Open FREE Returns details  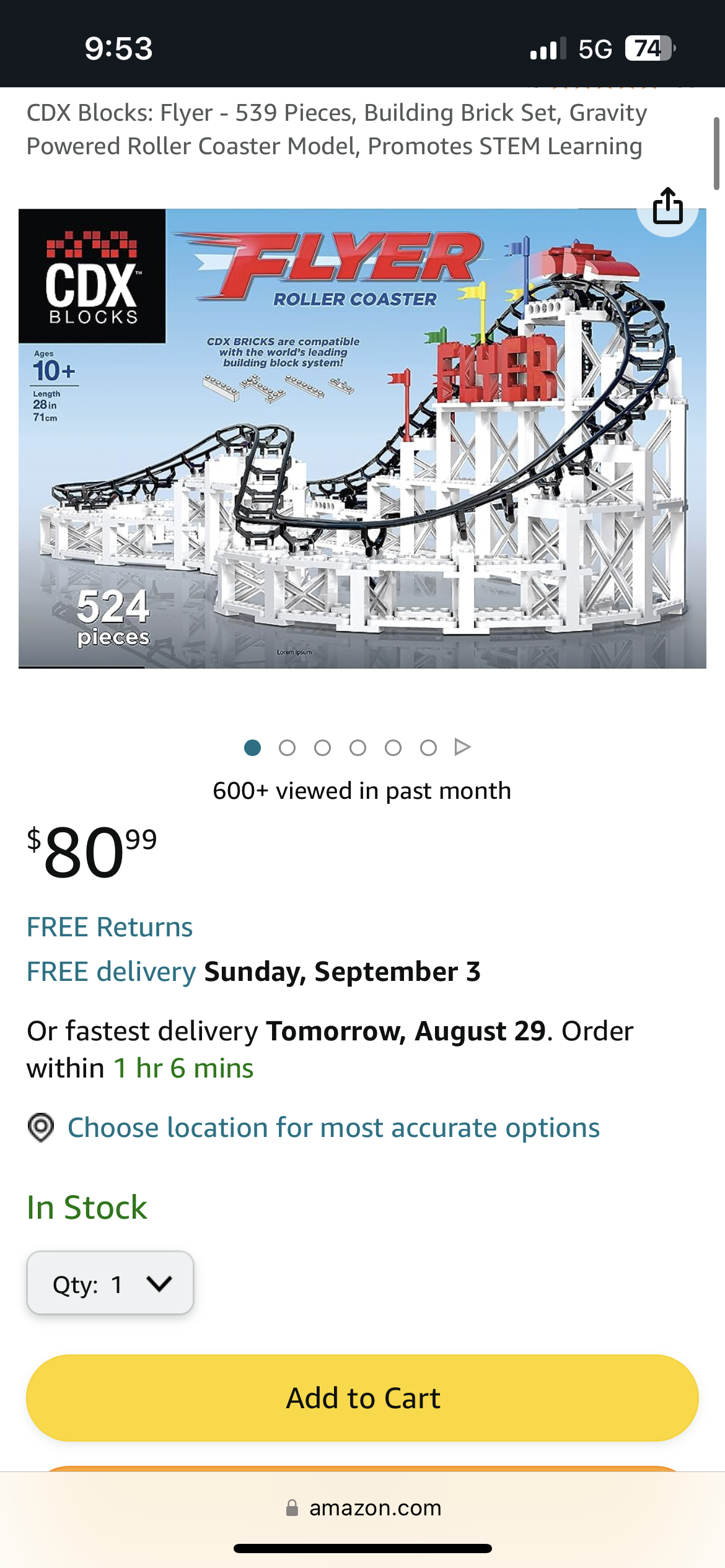(110, 927)
